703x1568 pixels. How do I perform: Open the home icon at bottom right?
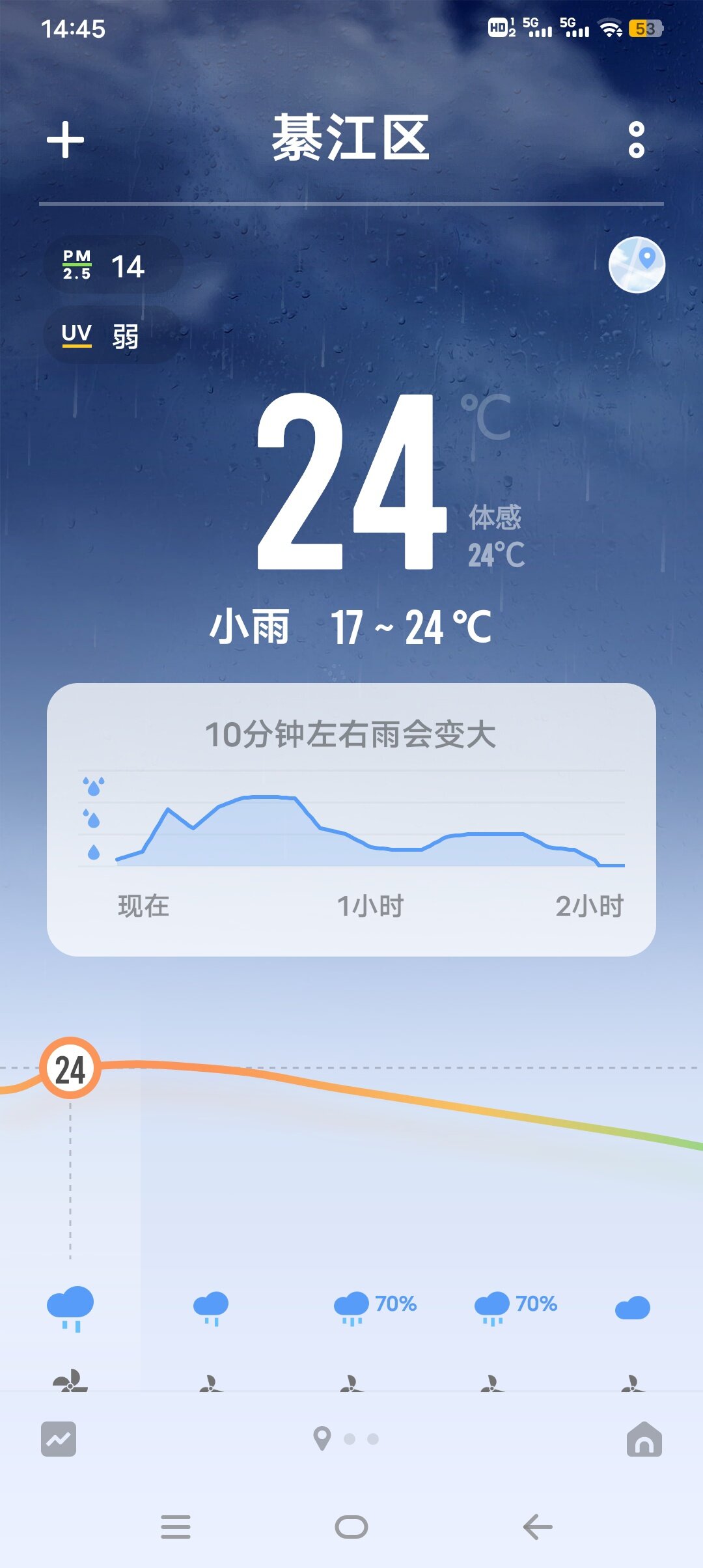pyautogui.click(x=643, y=1438)
